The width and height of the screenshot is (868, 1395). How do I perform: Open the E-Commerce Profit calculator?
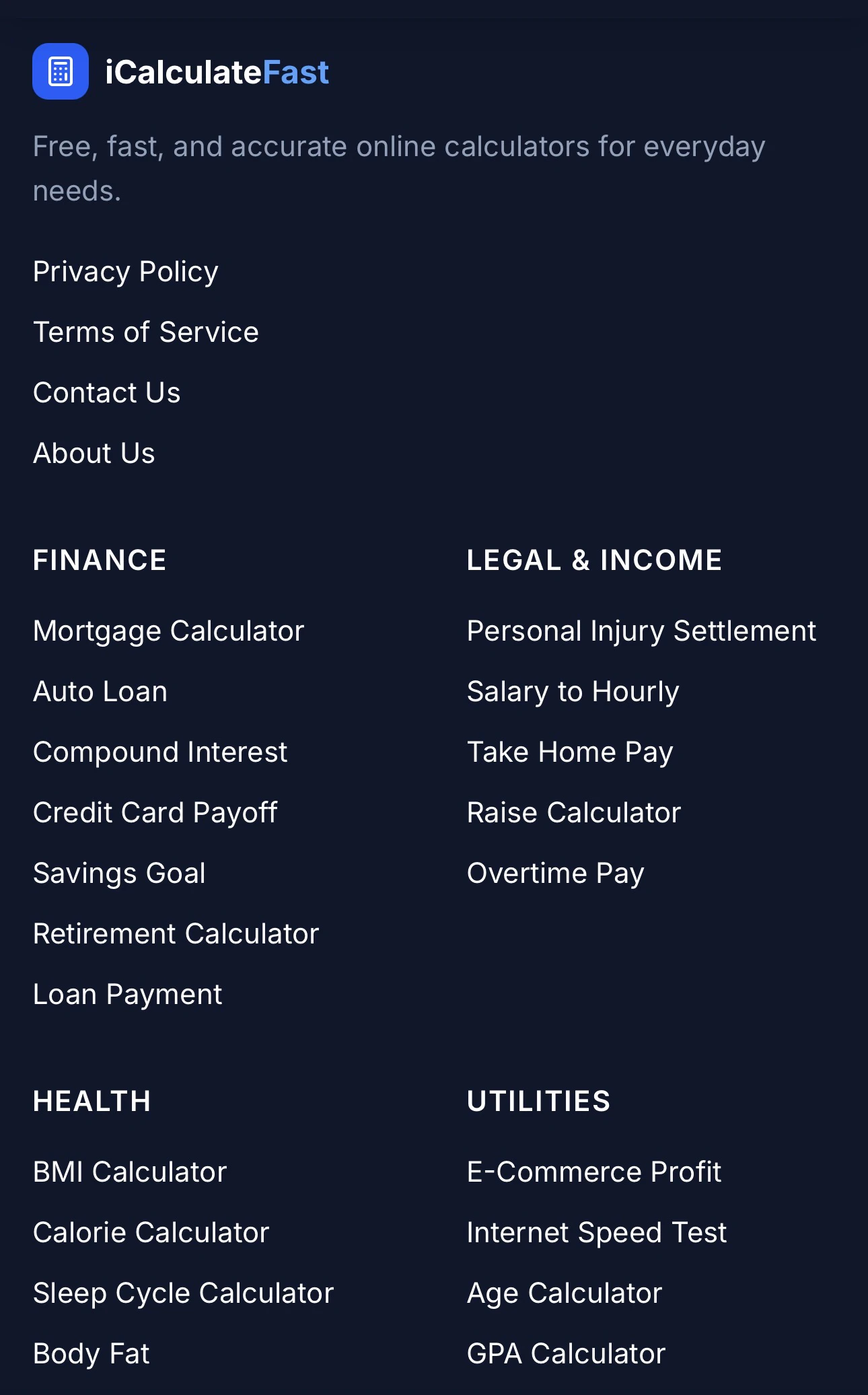coord(594,1172)
